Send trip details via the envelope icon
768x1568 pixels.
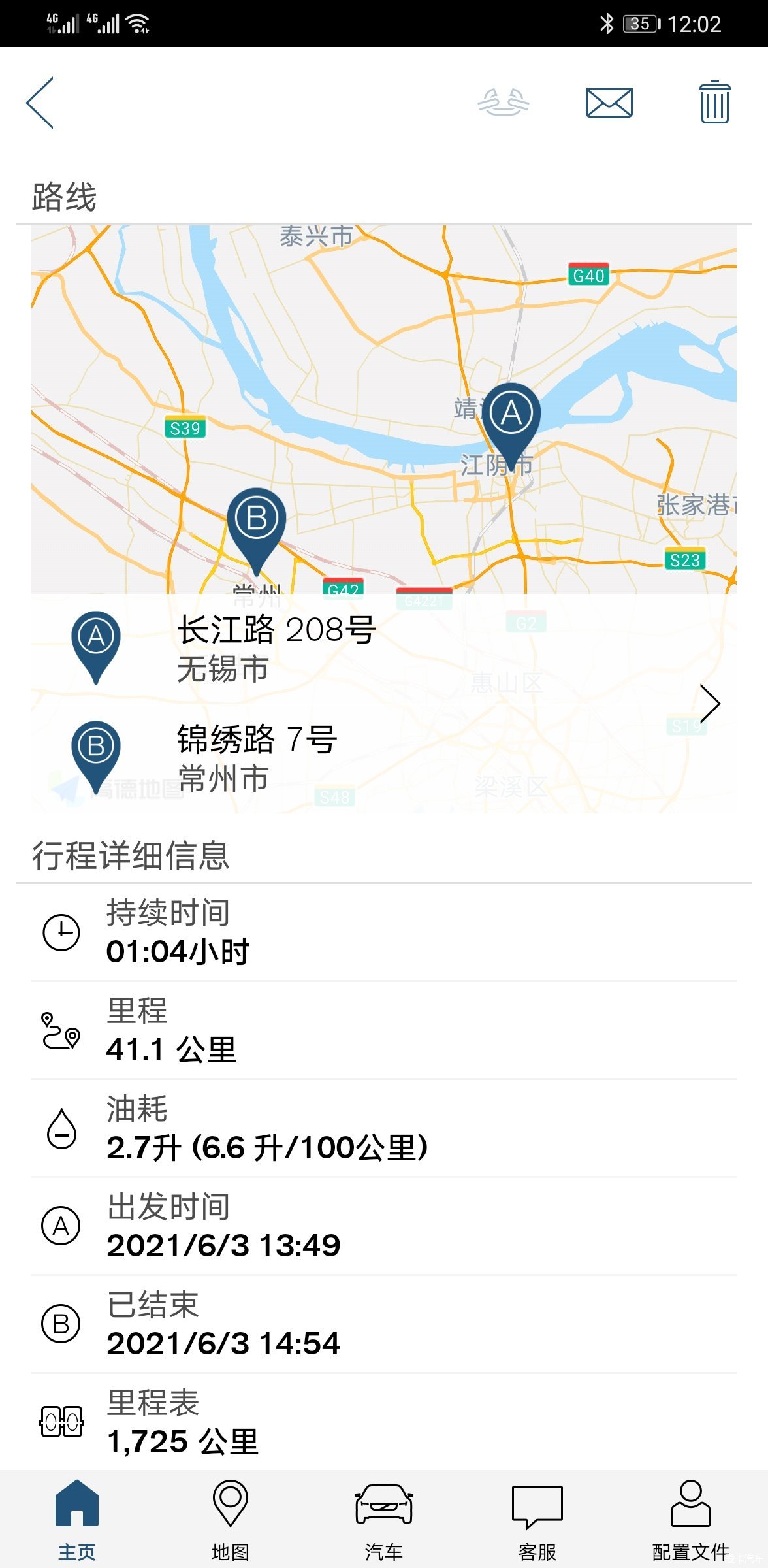(x=609, y=103)
